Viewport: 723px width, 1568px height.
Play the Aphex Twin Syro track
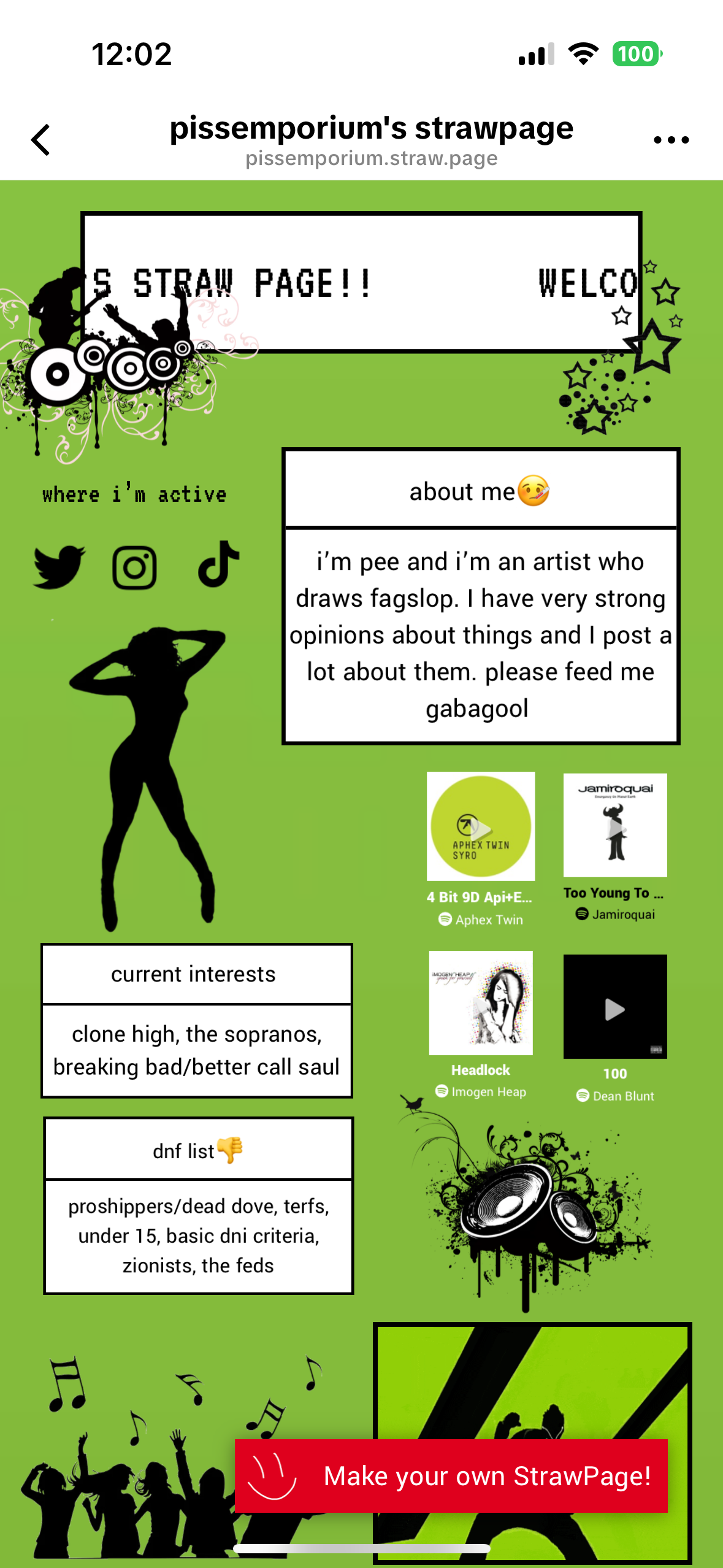coord(481,826)
